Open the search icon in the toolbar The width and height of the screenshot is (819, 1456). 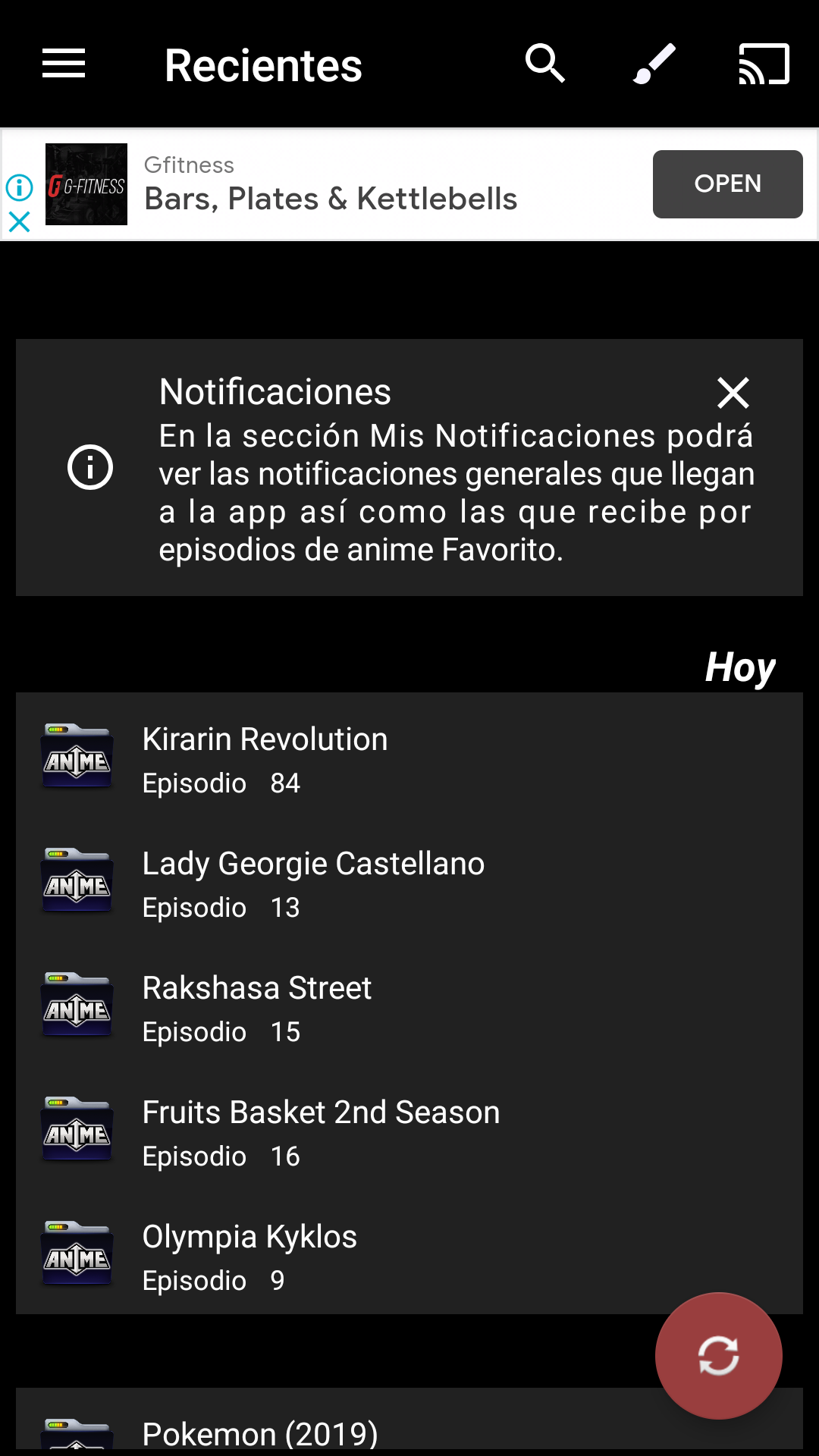pyautogui.click(x=545, y=64)
